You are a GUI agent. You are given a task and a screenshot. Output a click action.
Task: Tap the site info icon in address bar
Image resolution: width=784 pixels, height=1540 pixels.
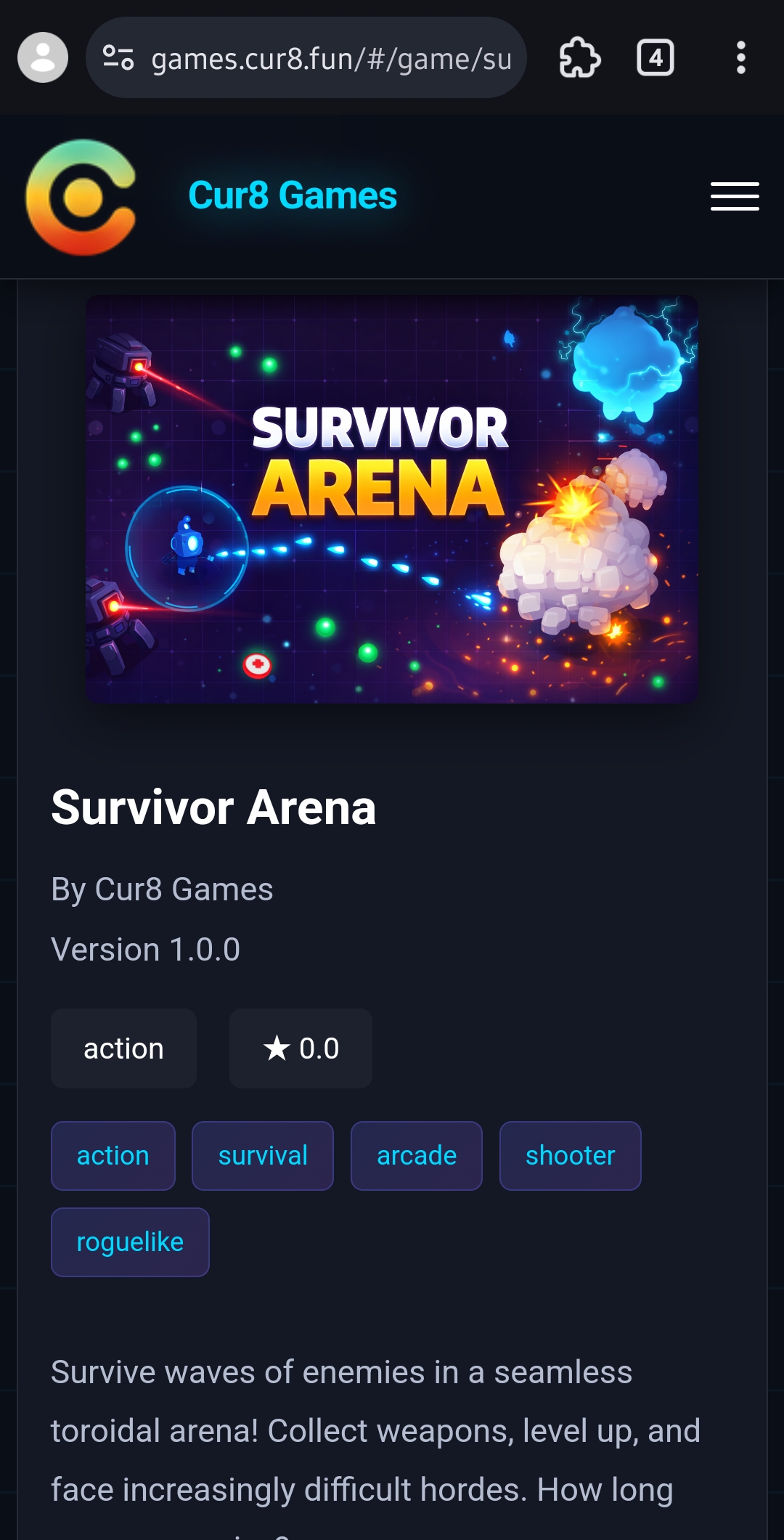click(118, 57)
